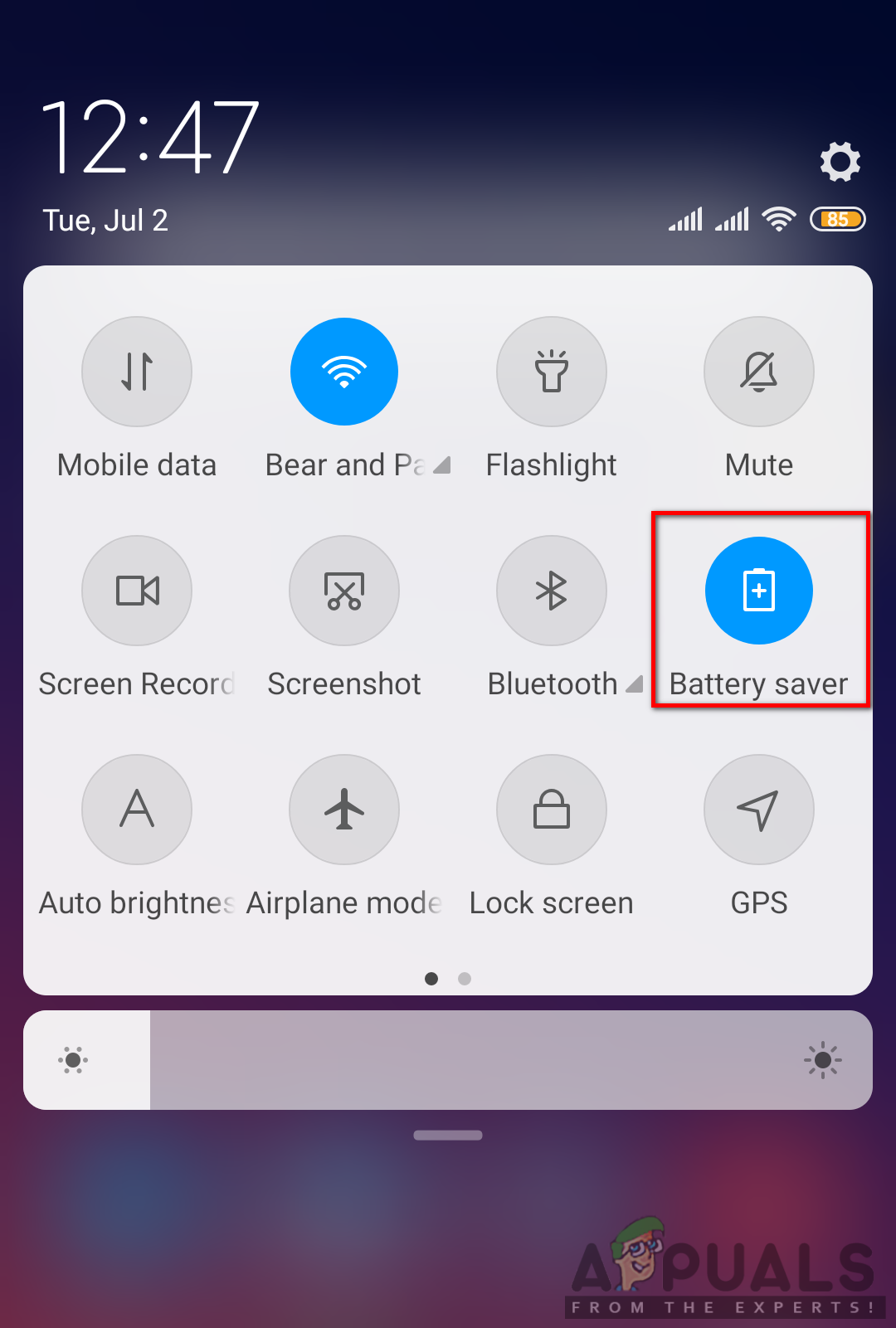
Task: Enable Mute mode
Action: coord(759,372)
